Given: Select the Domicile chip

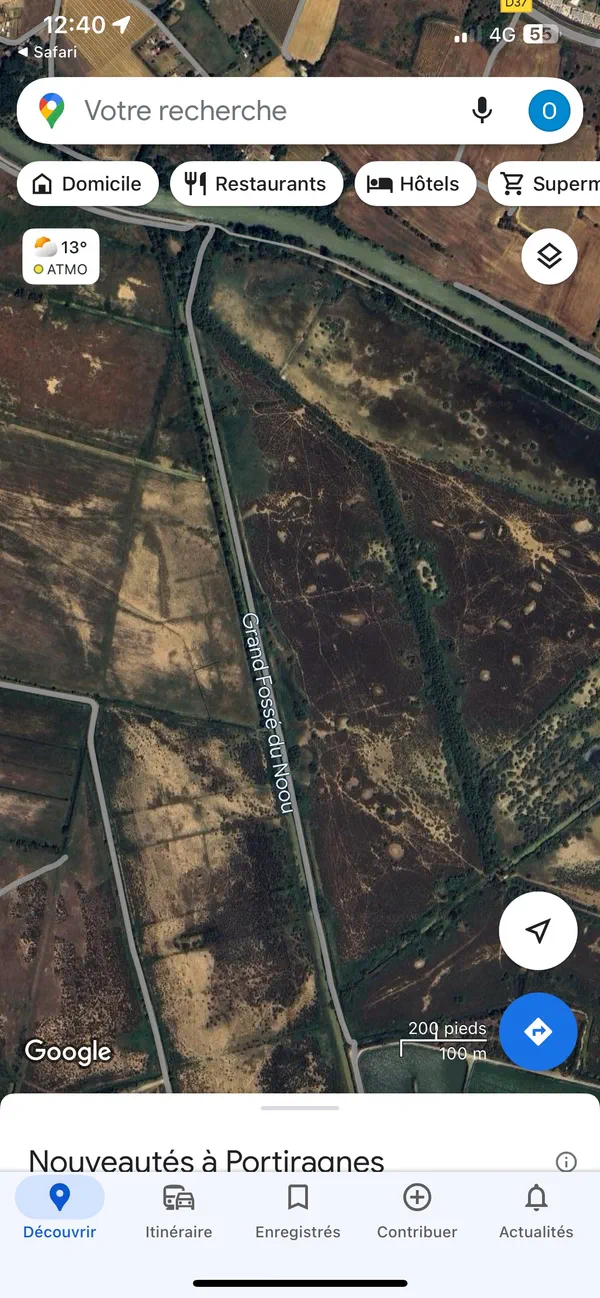Looking at the screenshot, I should pos(87,184).
